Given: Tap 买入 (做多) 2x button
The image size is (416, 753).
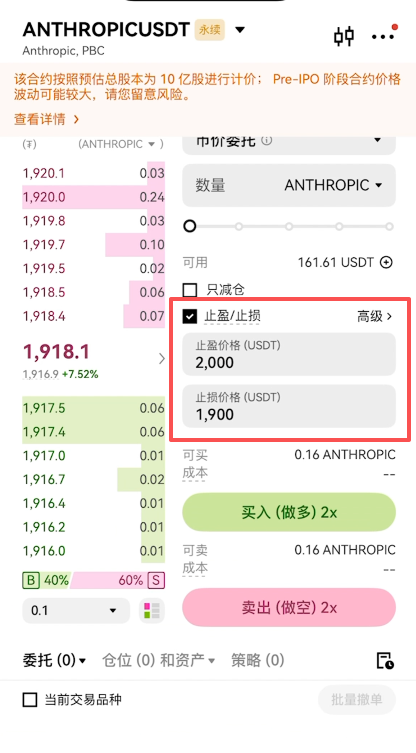Looking at the screenshot, I should pyautogui.click(x=289, y=512).
